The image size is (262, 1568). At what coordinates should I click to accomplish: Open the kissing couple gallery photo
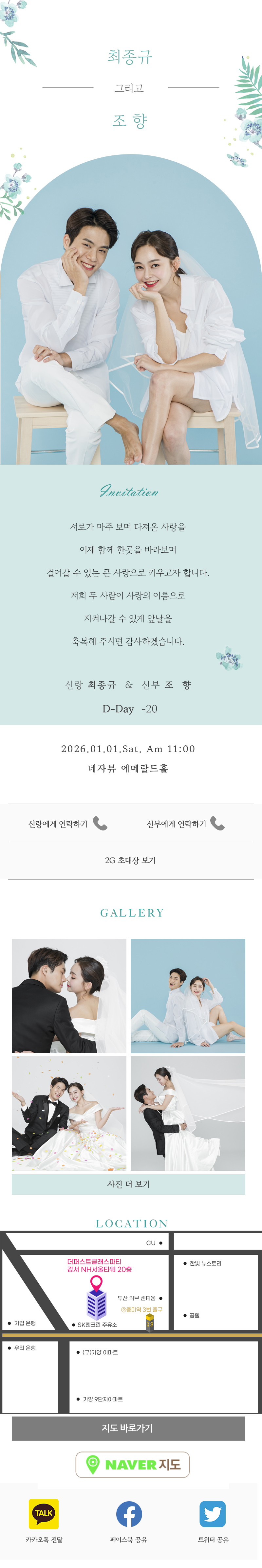(69, 995)
